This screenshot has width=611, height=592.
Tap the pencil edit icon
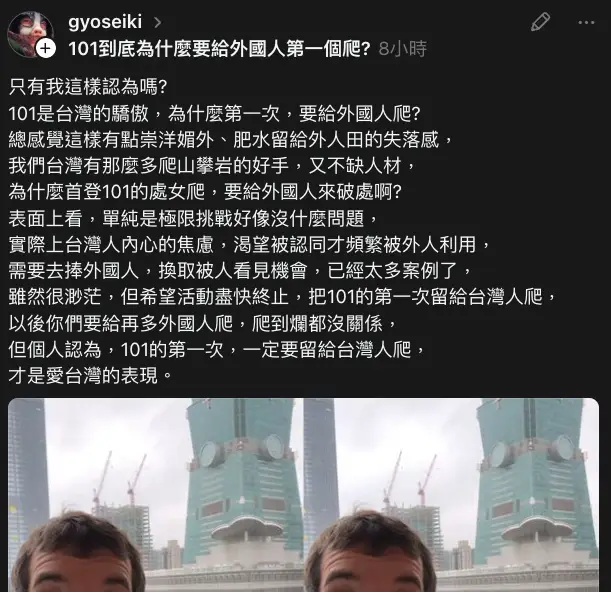pos(541,21)
